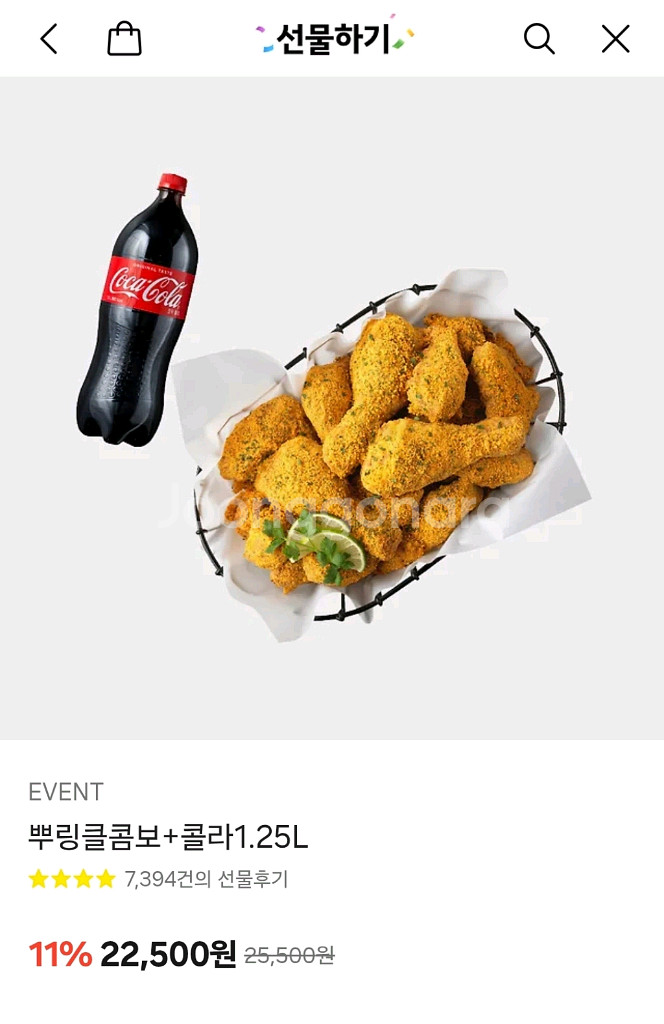664x1024 pixels.
Task: Open the 7,394 gift reviews
Action: pyautogui.click(x=206, y=879)
